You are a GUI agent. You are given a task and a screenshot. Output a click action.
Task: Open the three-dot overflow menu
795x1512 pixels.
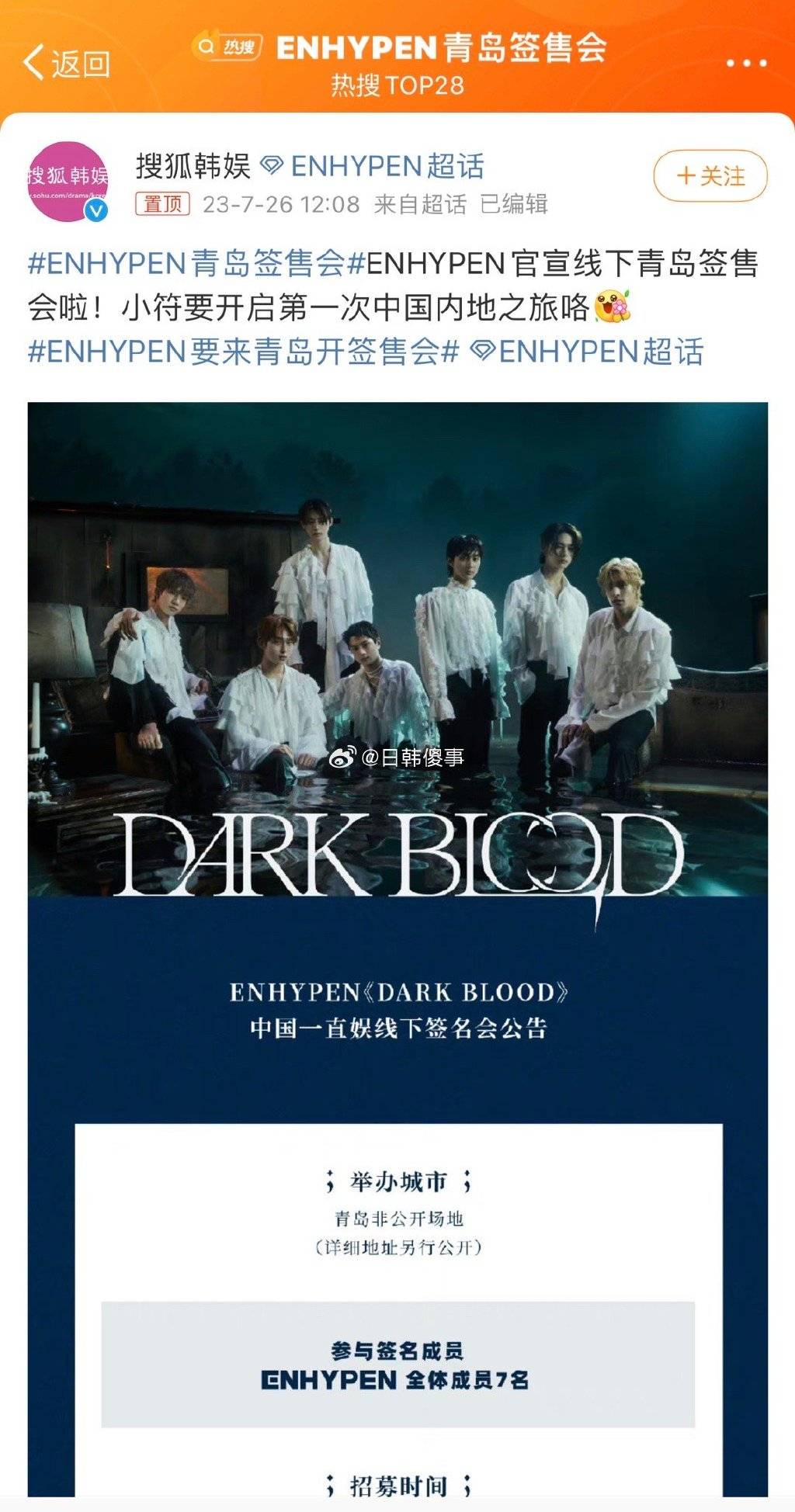coord(746,64)
